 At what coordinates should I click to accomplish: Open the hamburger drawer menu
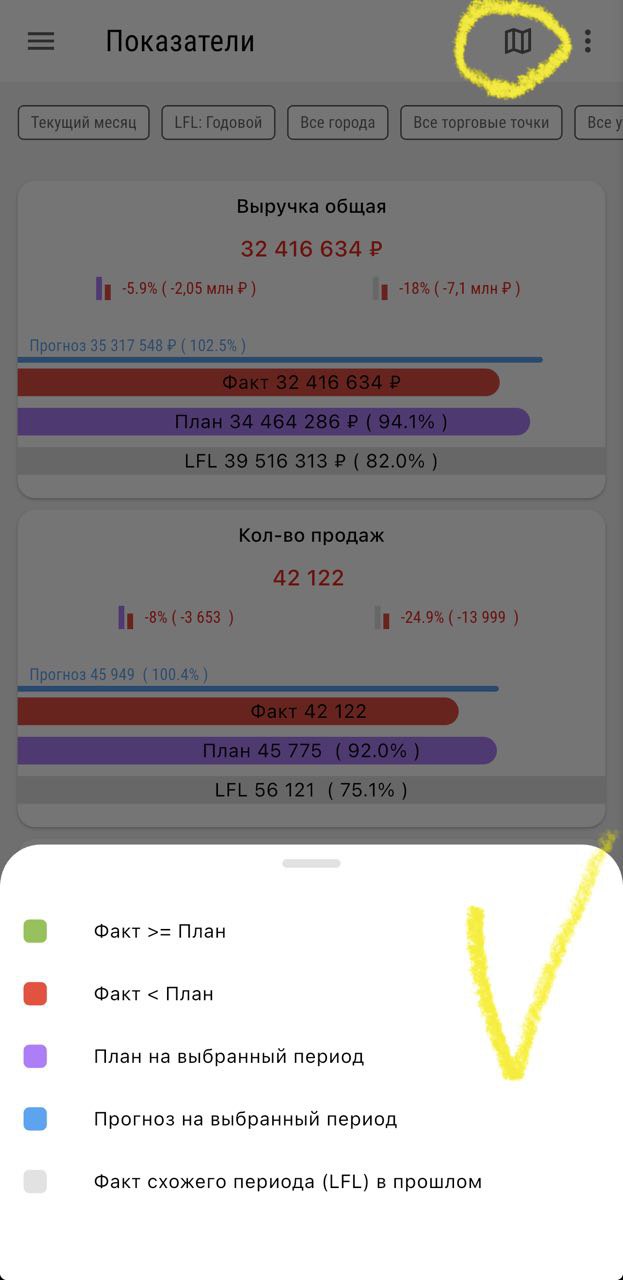41,41
